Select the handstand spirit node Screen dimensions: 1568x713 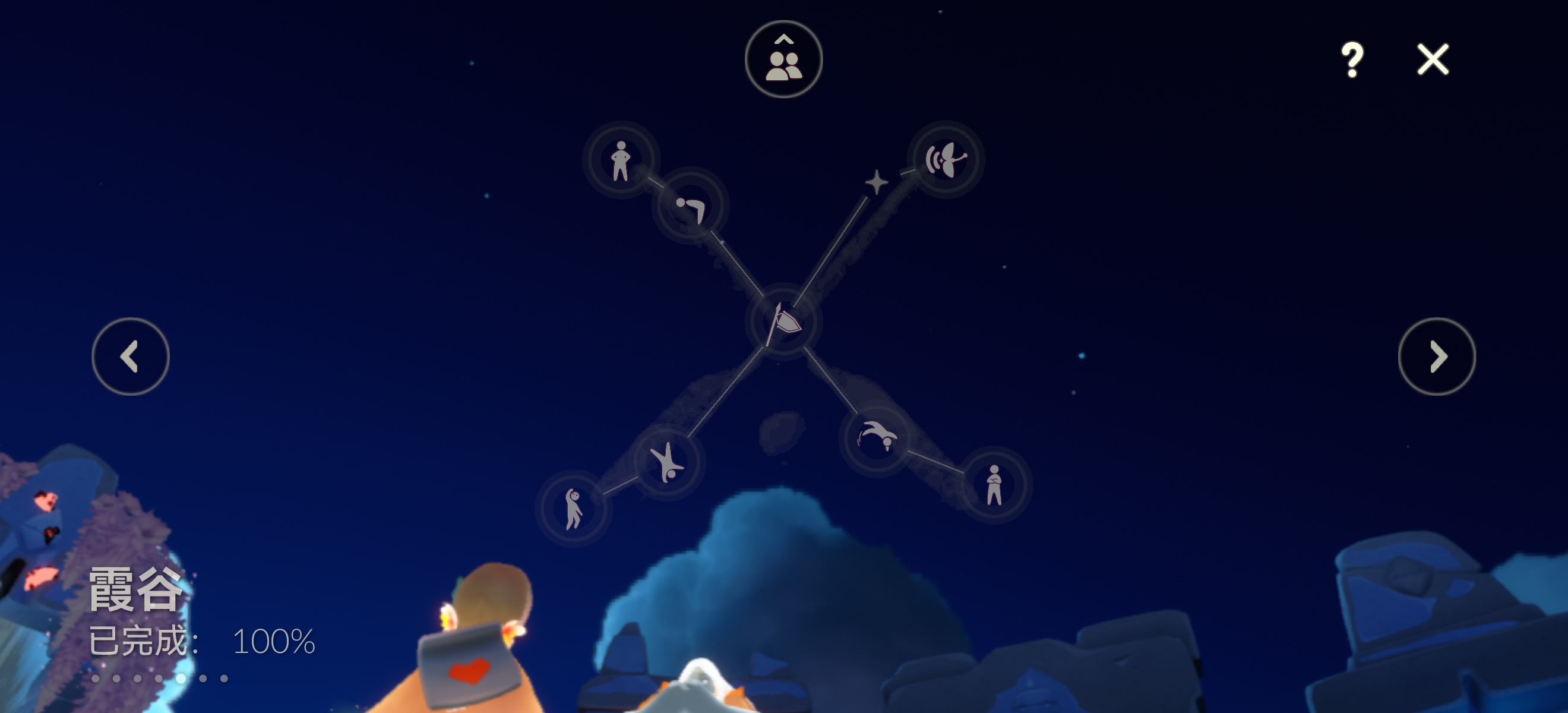point(667,463)
